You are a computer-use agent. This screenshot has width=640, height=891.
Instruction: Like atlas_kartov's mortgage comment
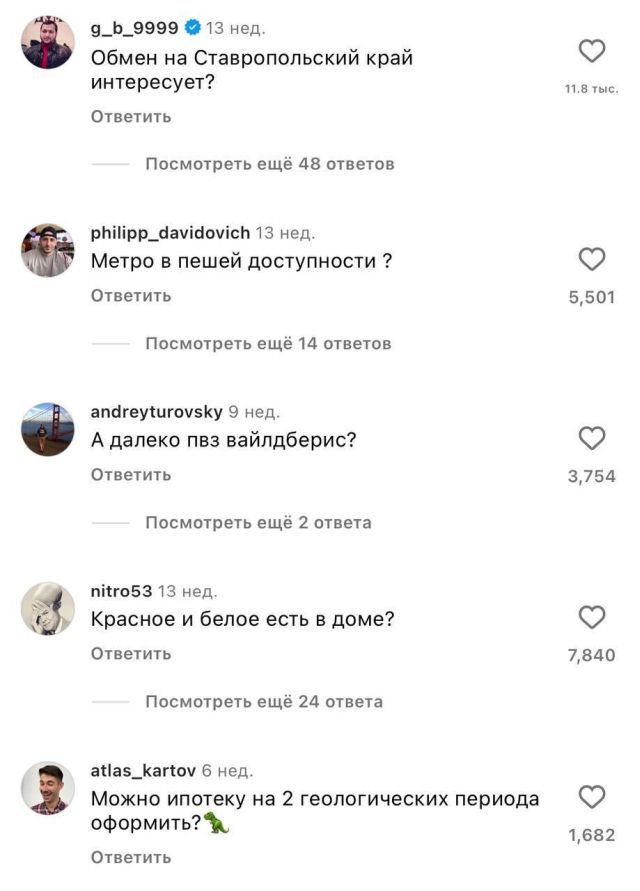[x=592, y=797]
